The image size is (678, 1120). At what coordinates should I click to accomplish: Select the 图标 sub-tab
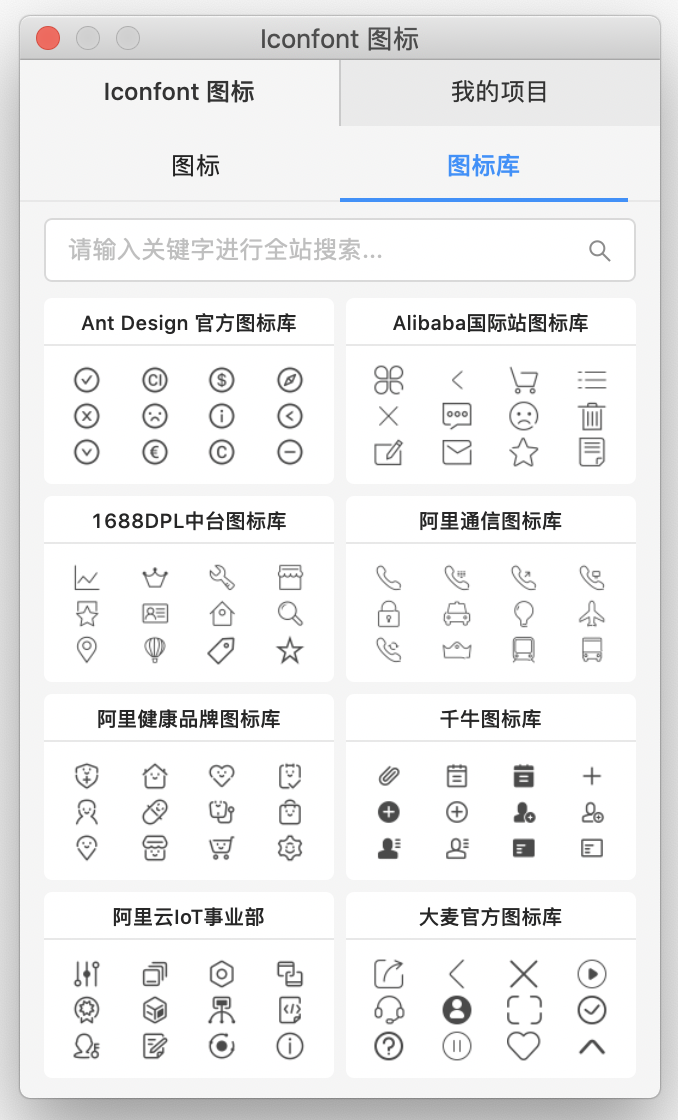196,165
